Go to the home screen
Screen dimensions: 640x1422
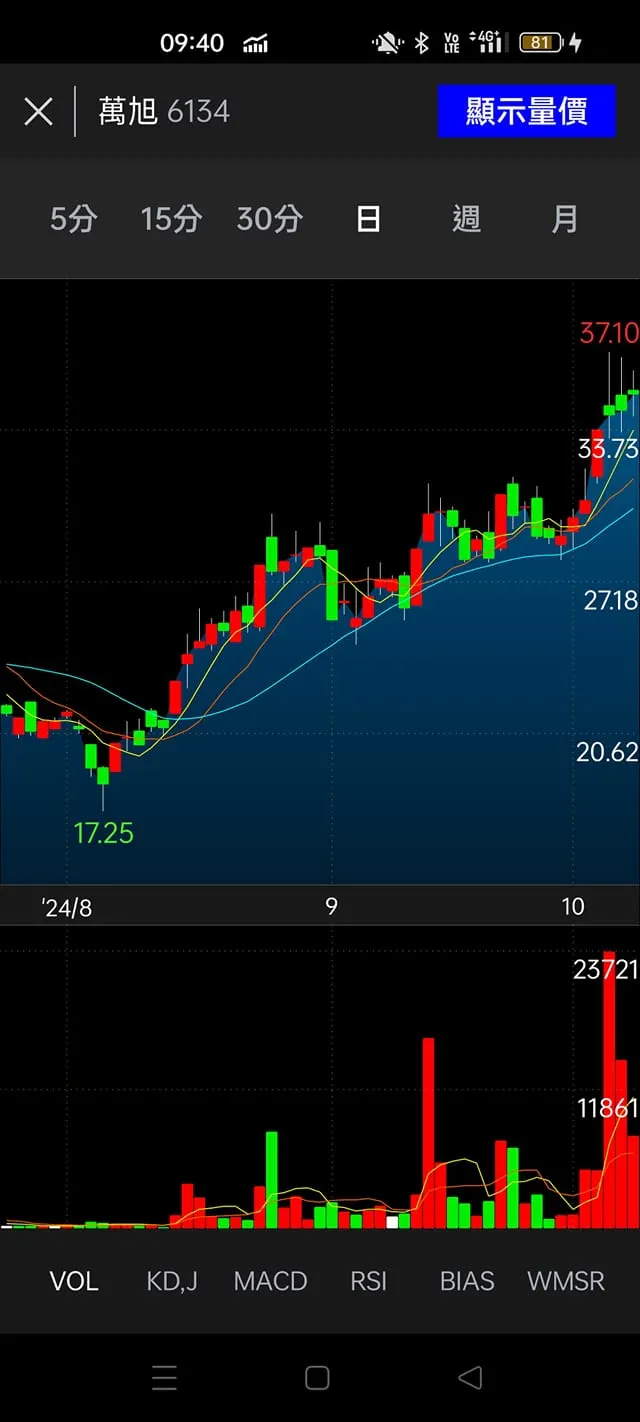(x=317, y=1378)
